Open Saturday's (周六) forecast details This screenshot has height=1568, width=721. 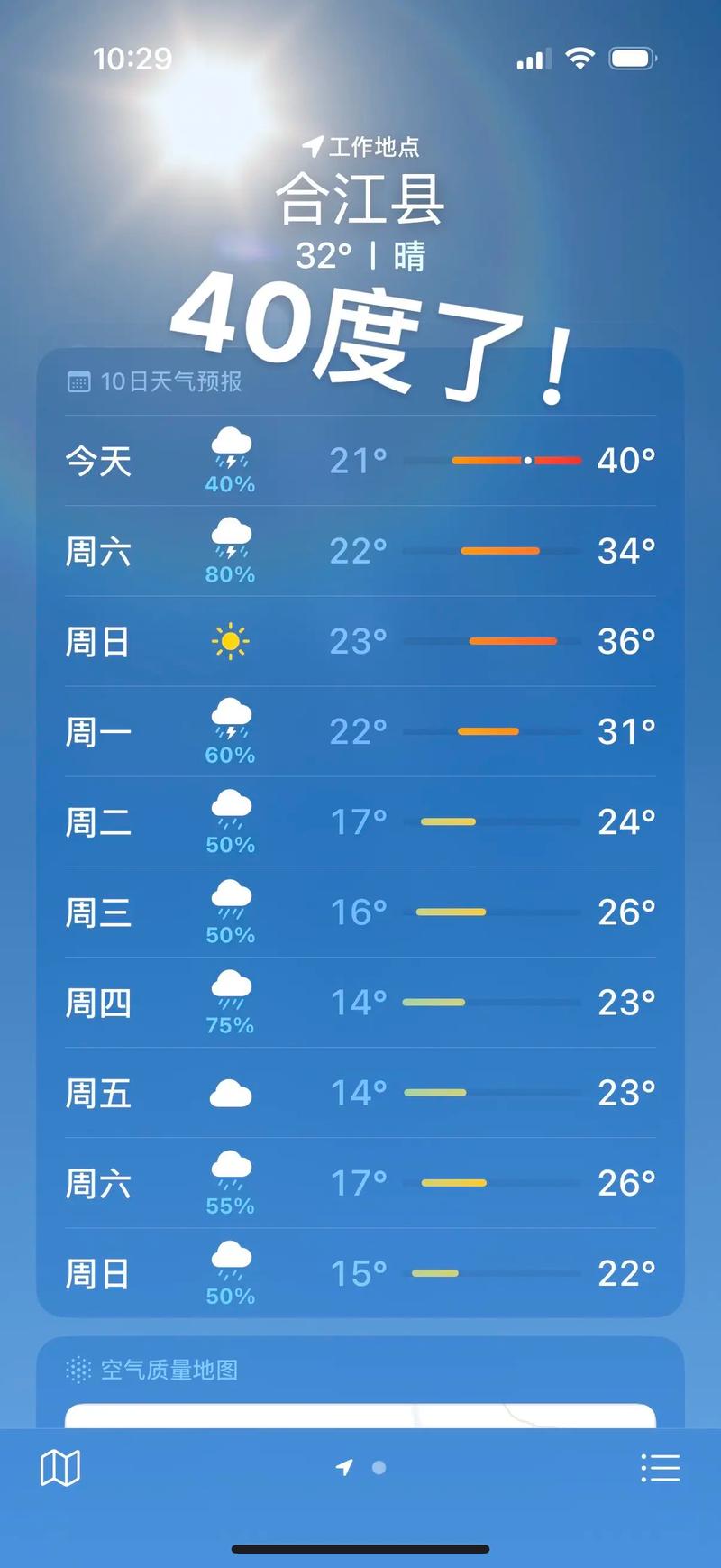tap(360, 552)
